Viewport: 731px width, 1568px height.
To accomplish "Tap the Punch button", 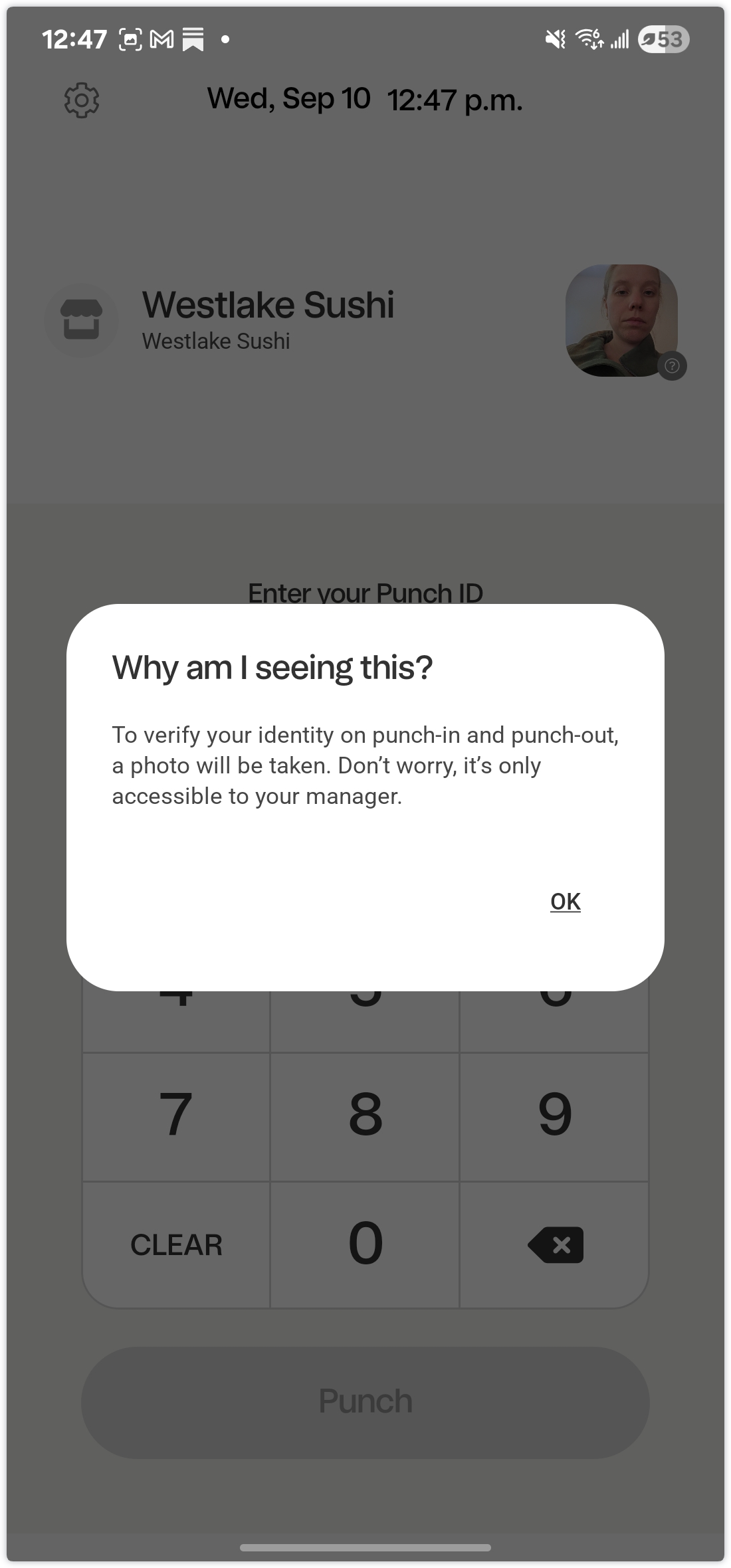I will [365, 1402].
